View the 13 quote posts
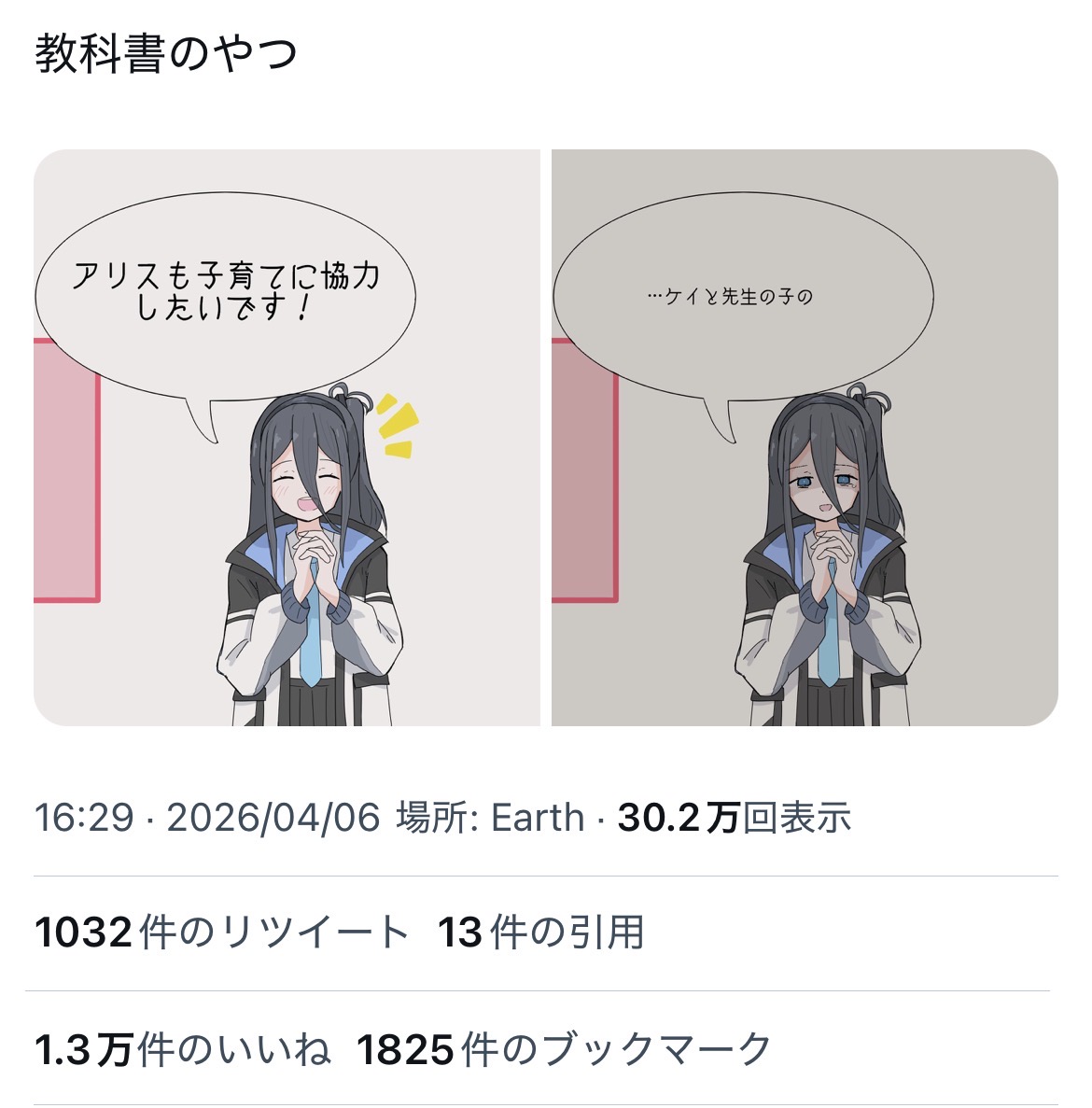This screenshot has width=1092, height=1108. [x=540, y=933]
